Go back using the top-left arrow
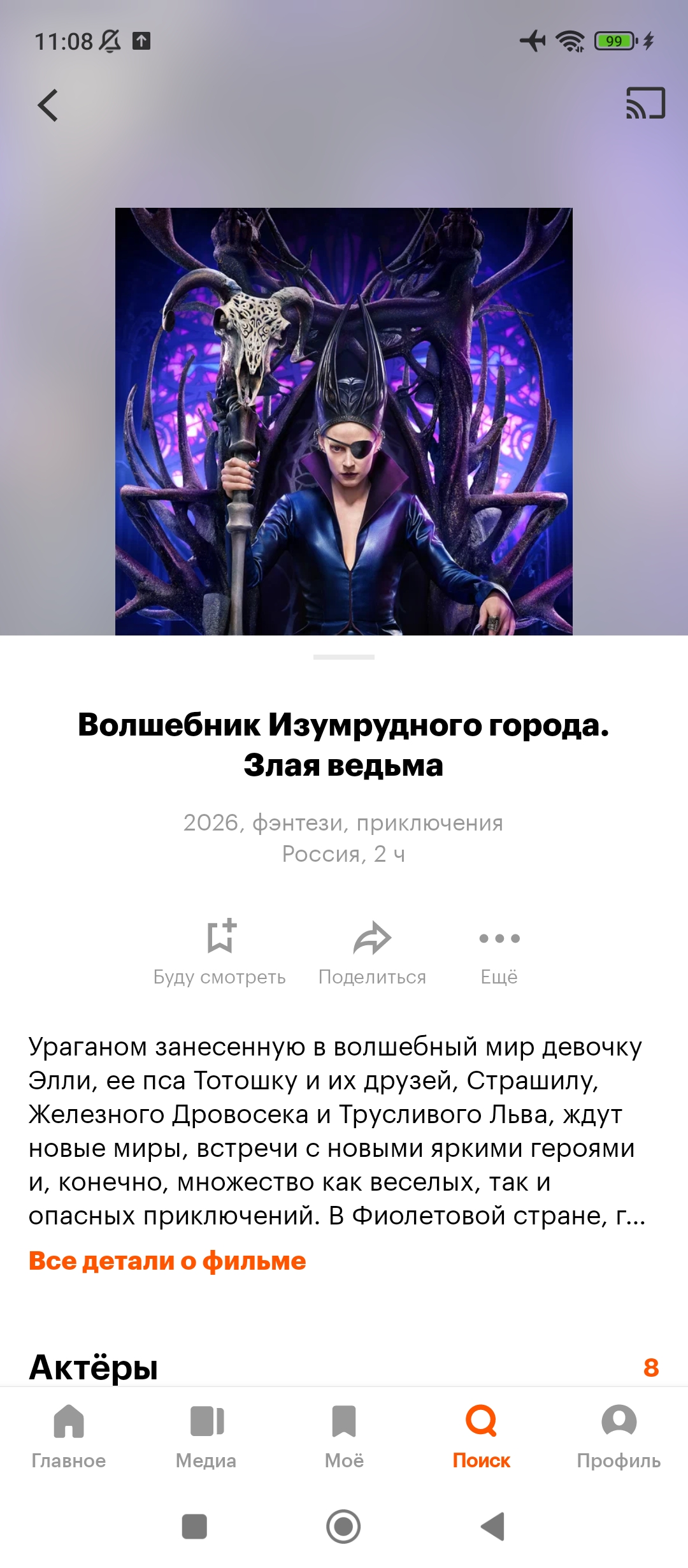The height and width of the screenshot is (1568, 688). coord(48,105)
